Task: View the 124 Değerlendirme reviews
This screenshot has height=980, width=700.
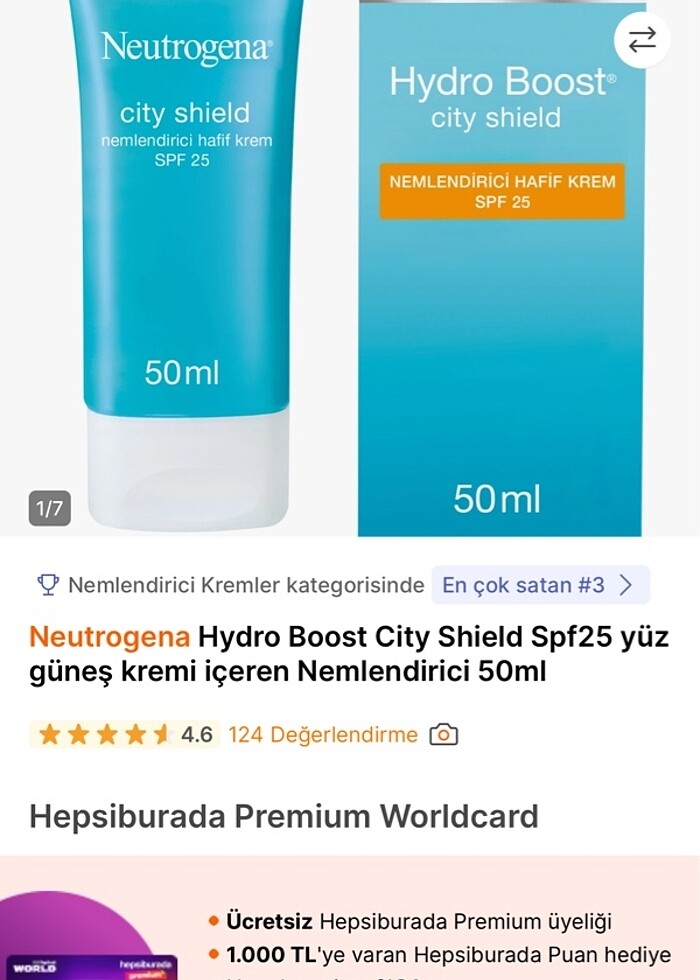Action: [322, 735]
